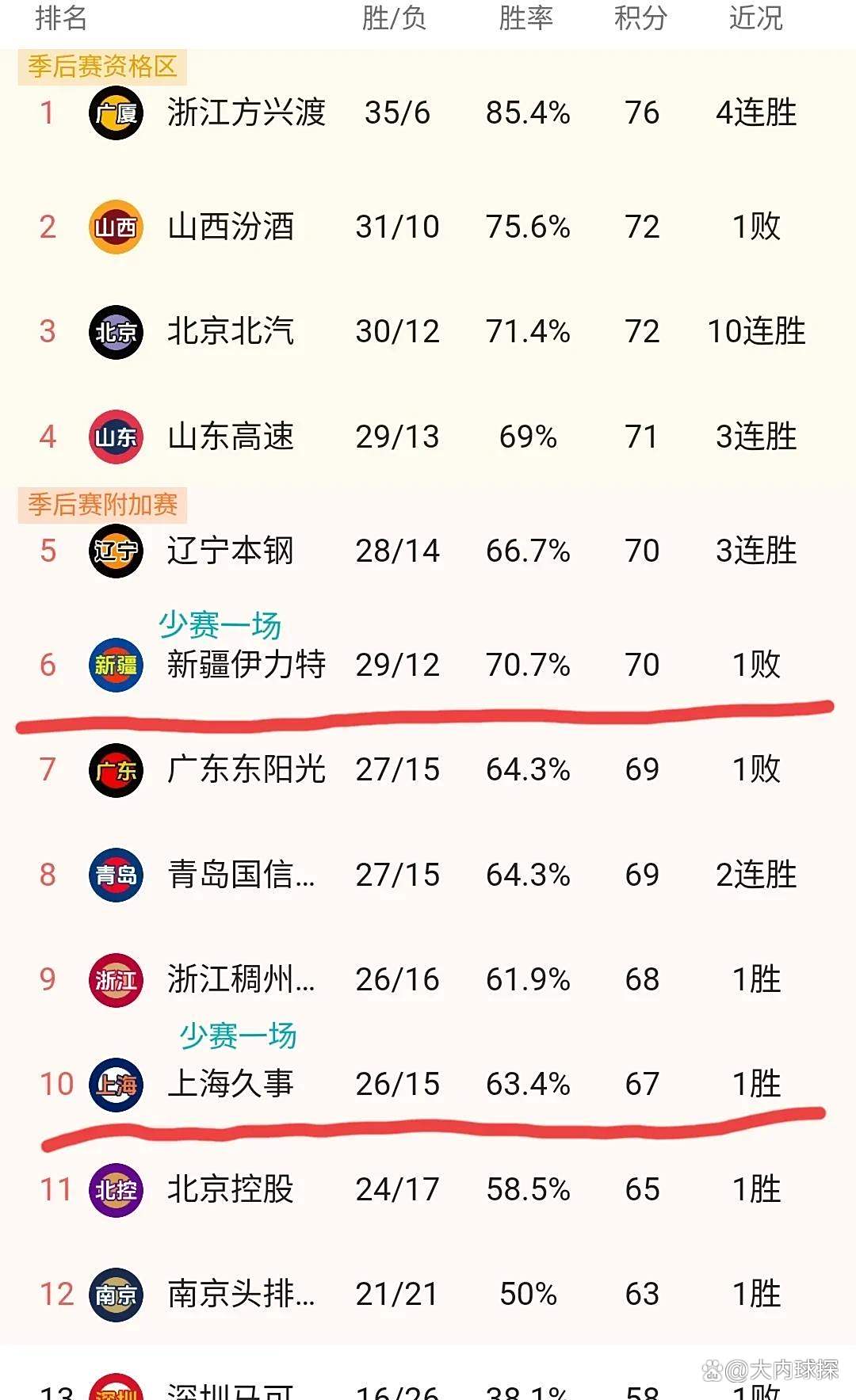Click the 辽宁本钢 team badge

tap(116, 552)
